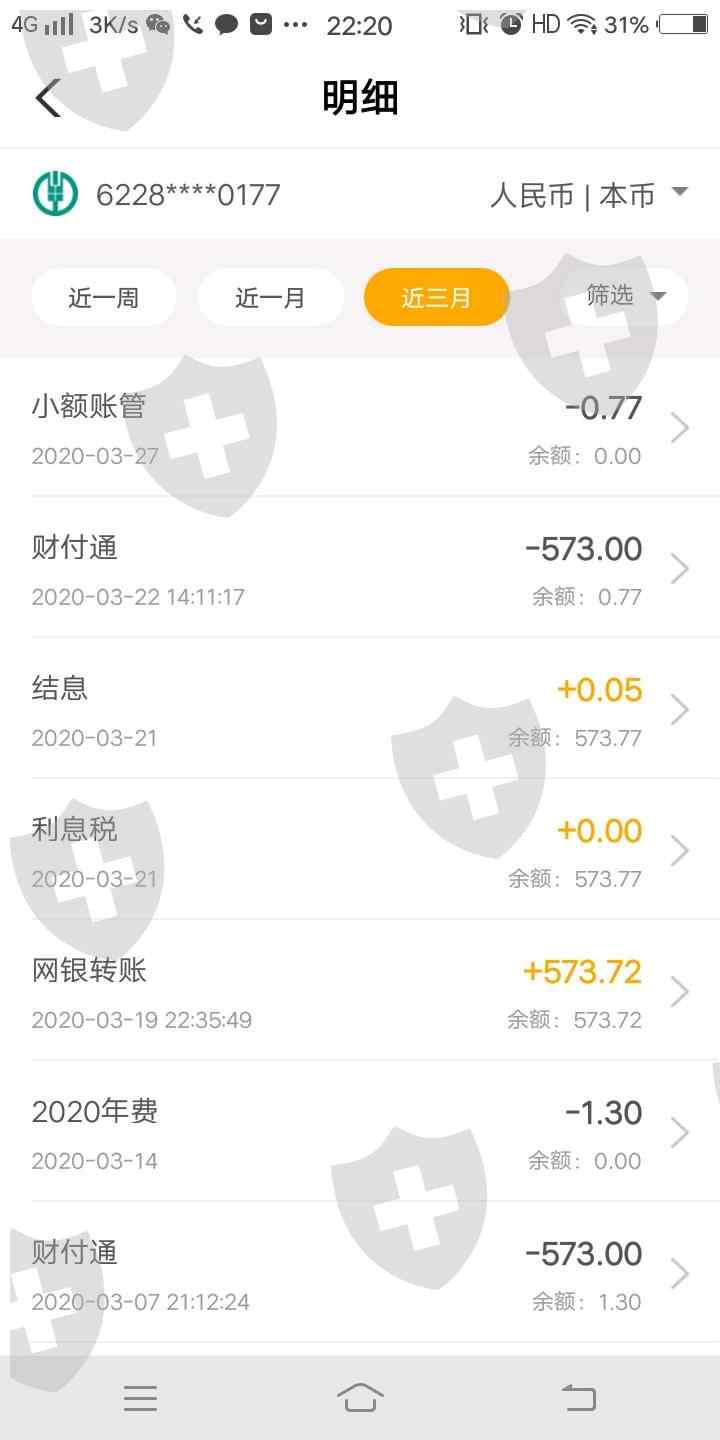
Task: Switch to the 近一月 filter
Action: tap(270, 297)
